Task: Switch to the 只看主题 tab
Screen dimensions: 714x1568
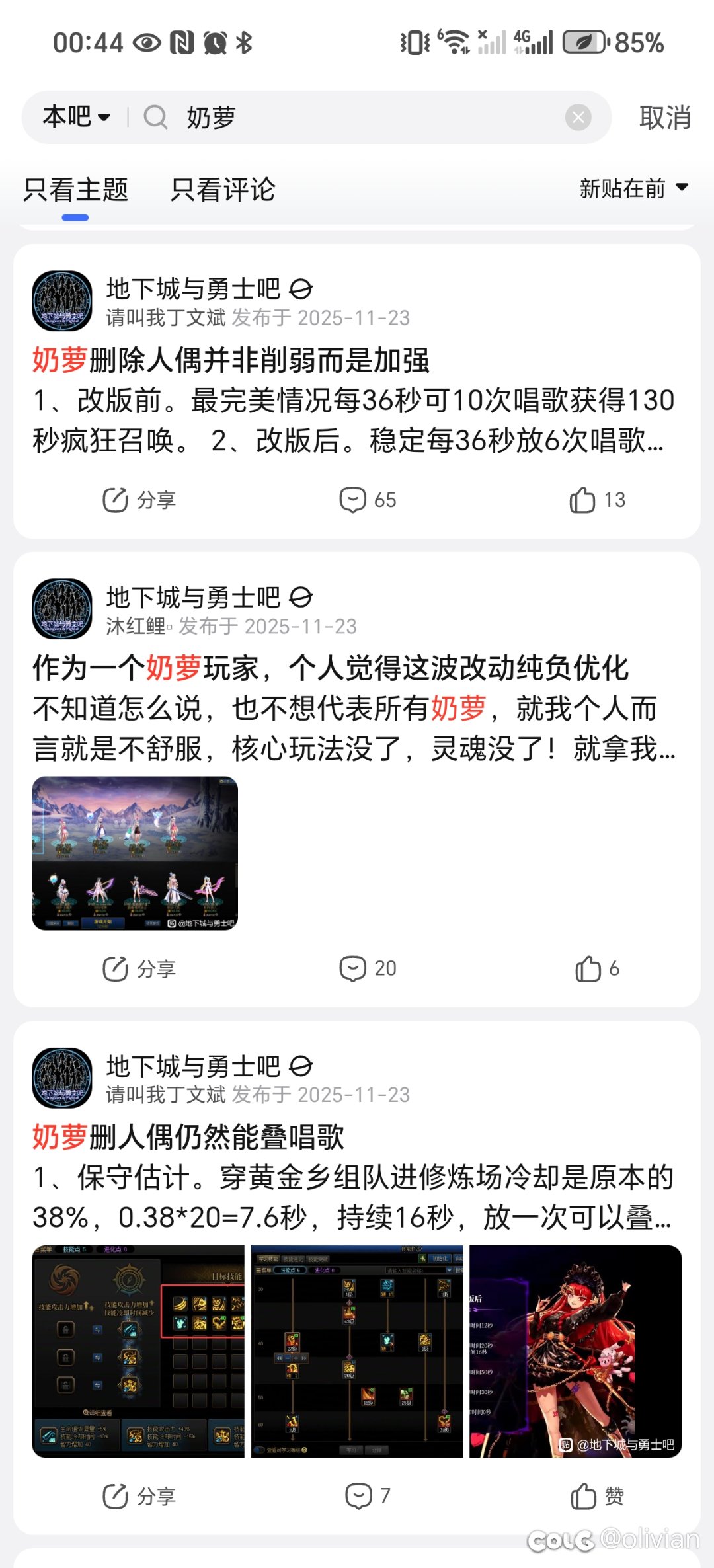Action: (75, 190)
